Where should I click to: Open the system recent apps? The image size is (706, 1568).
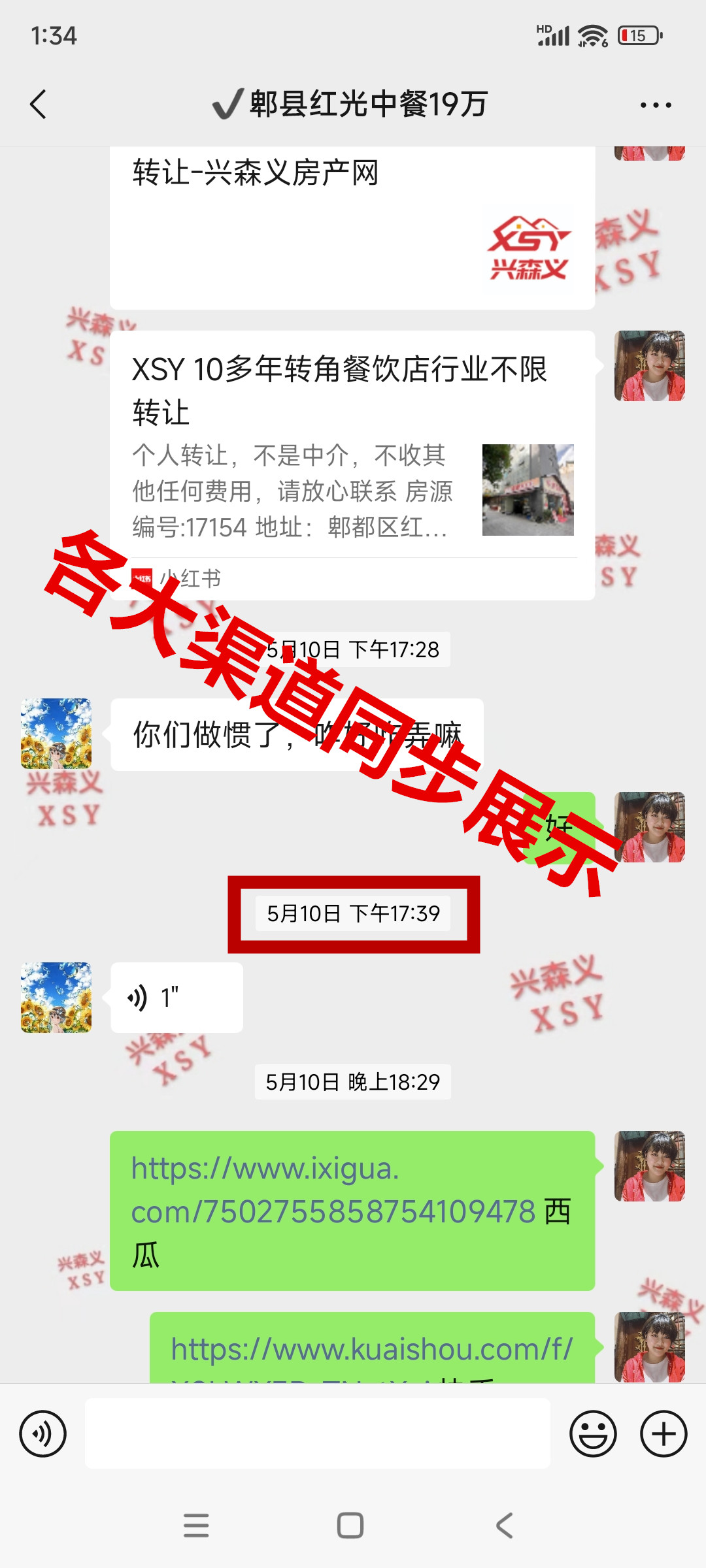[196, 1526]
